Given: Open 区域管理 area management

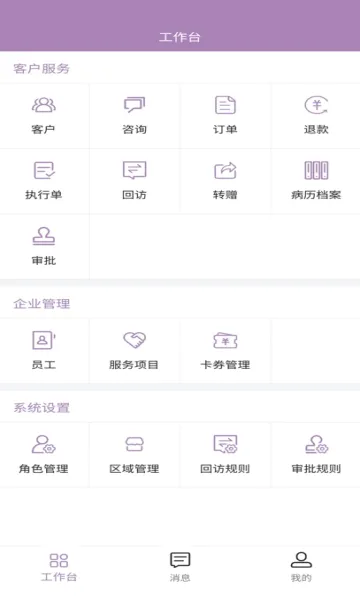Looking at the screenshot, I should (134, 455).
